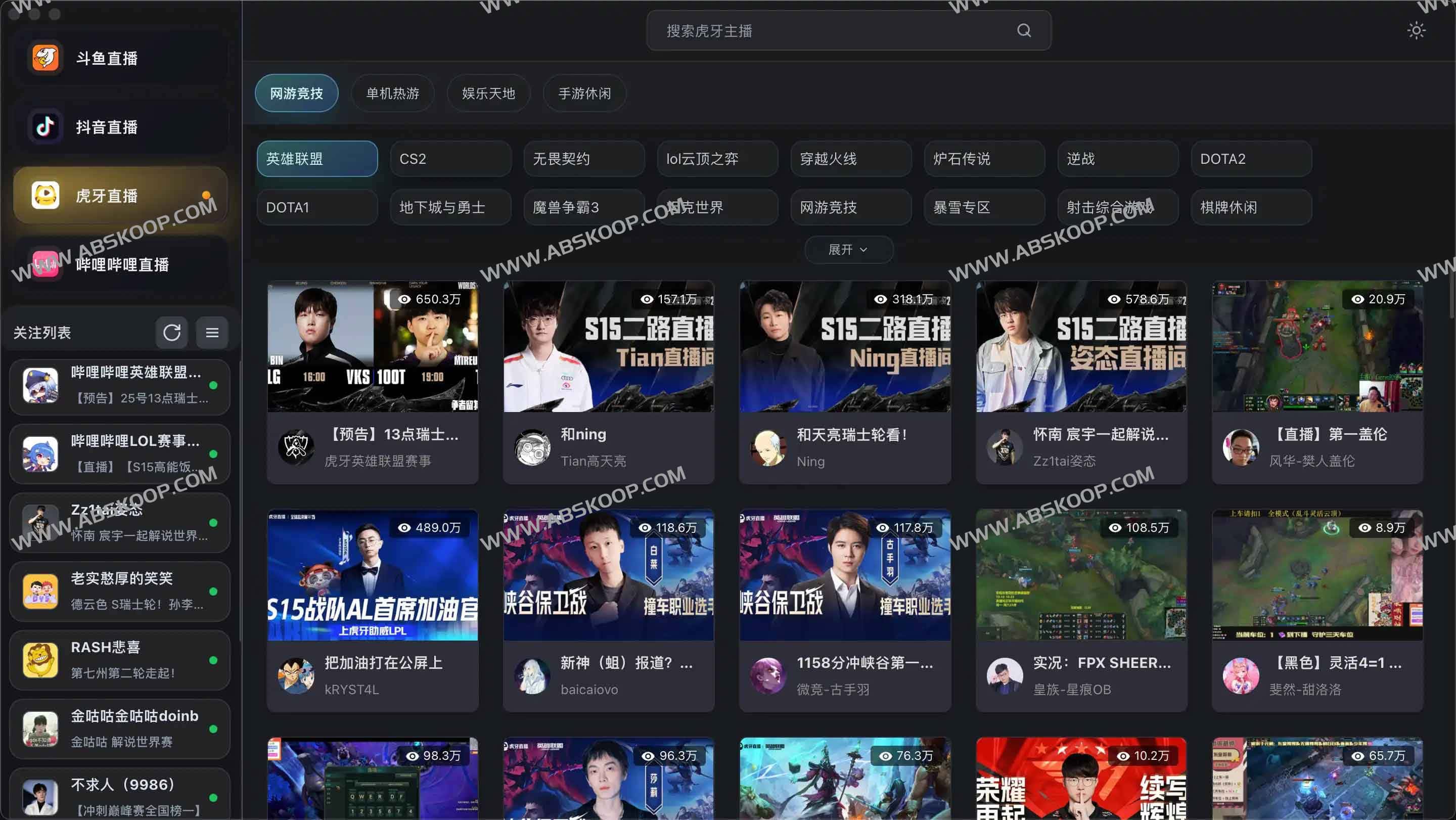
Task: Open the 关注列表 list menu icon
Action: tap(212, 332)
